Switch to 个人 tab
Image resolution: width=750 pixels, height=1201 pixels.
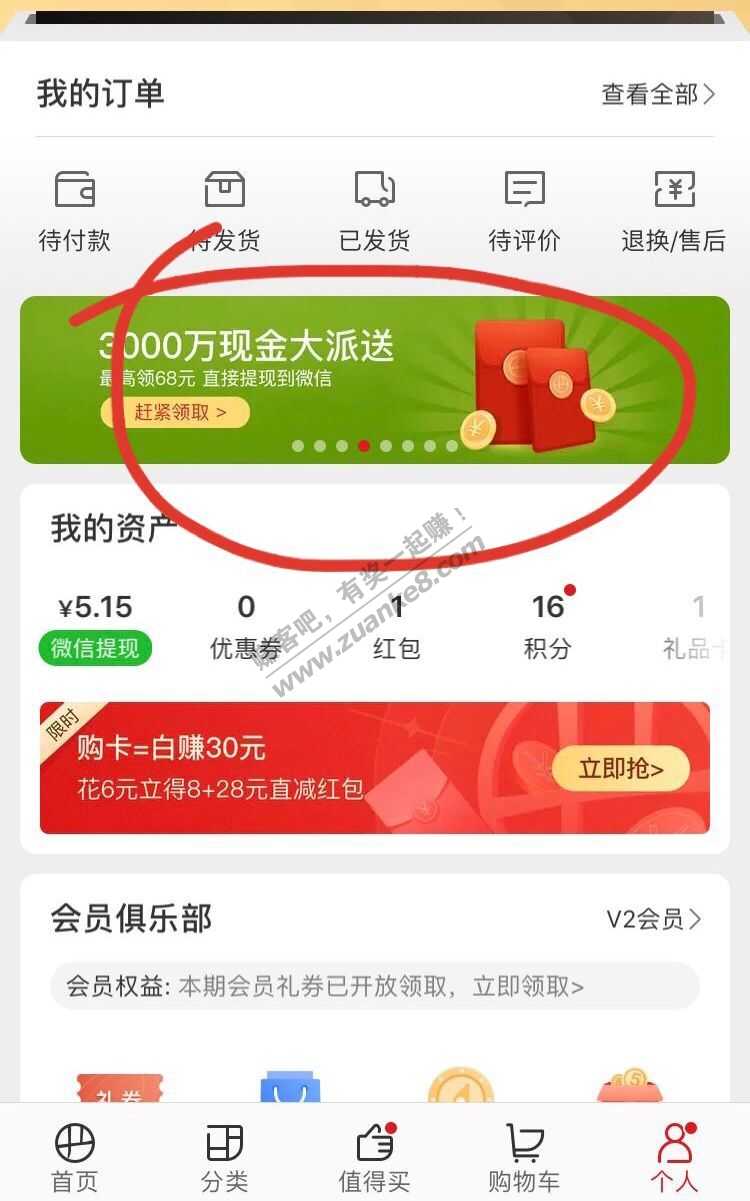coord(674,1157)
